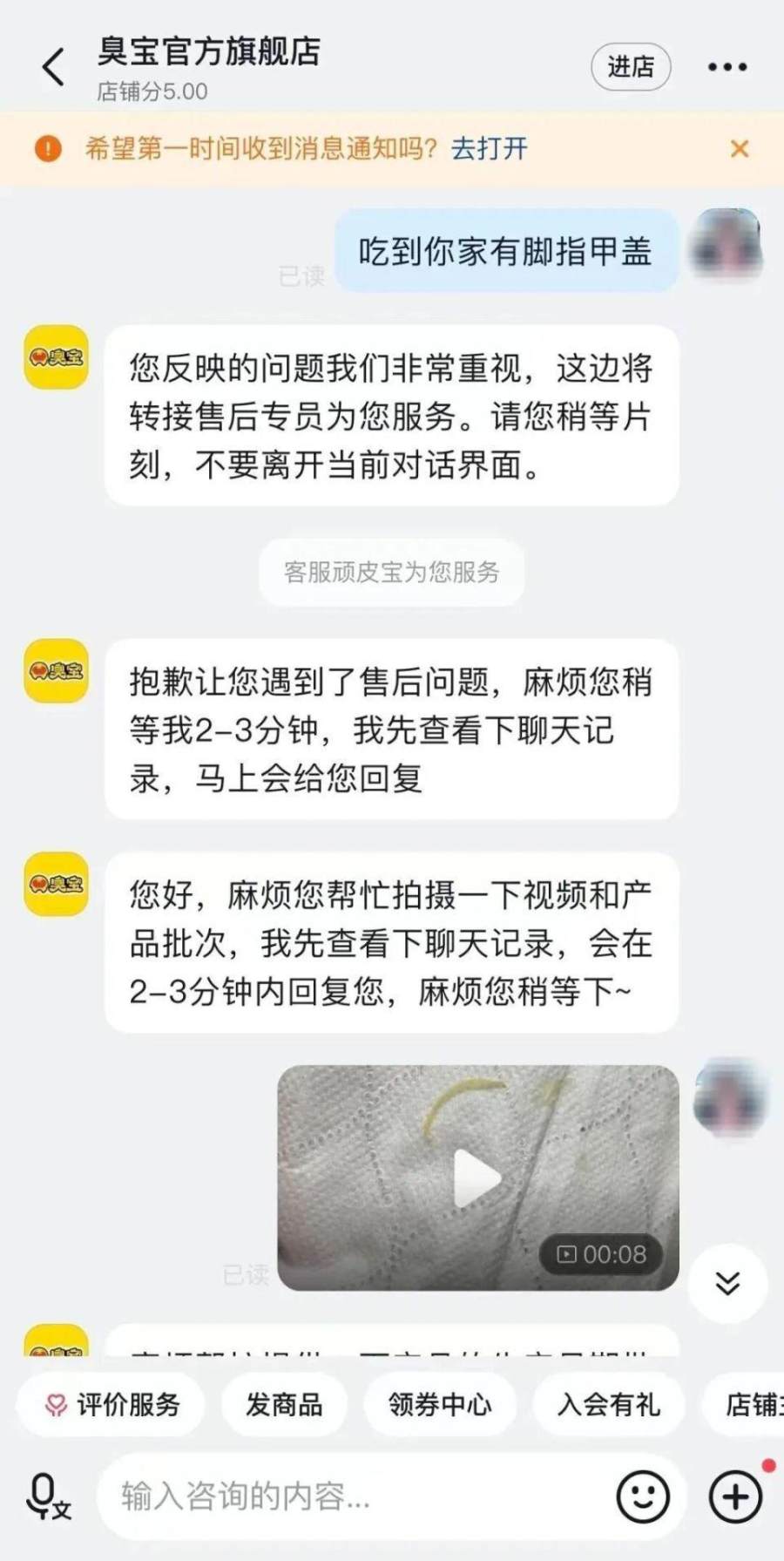Open the emoji picker
784x1561 pixels.
pos(643,1497)
